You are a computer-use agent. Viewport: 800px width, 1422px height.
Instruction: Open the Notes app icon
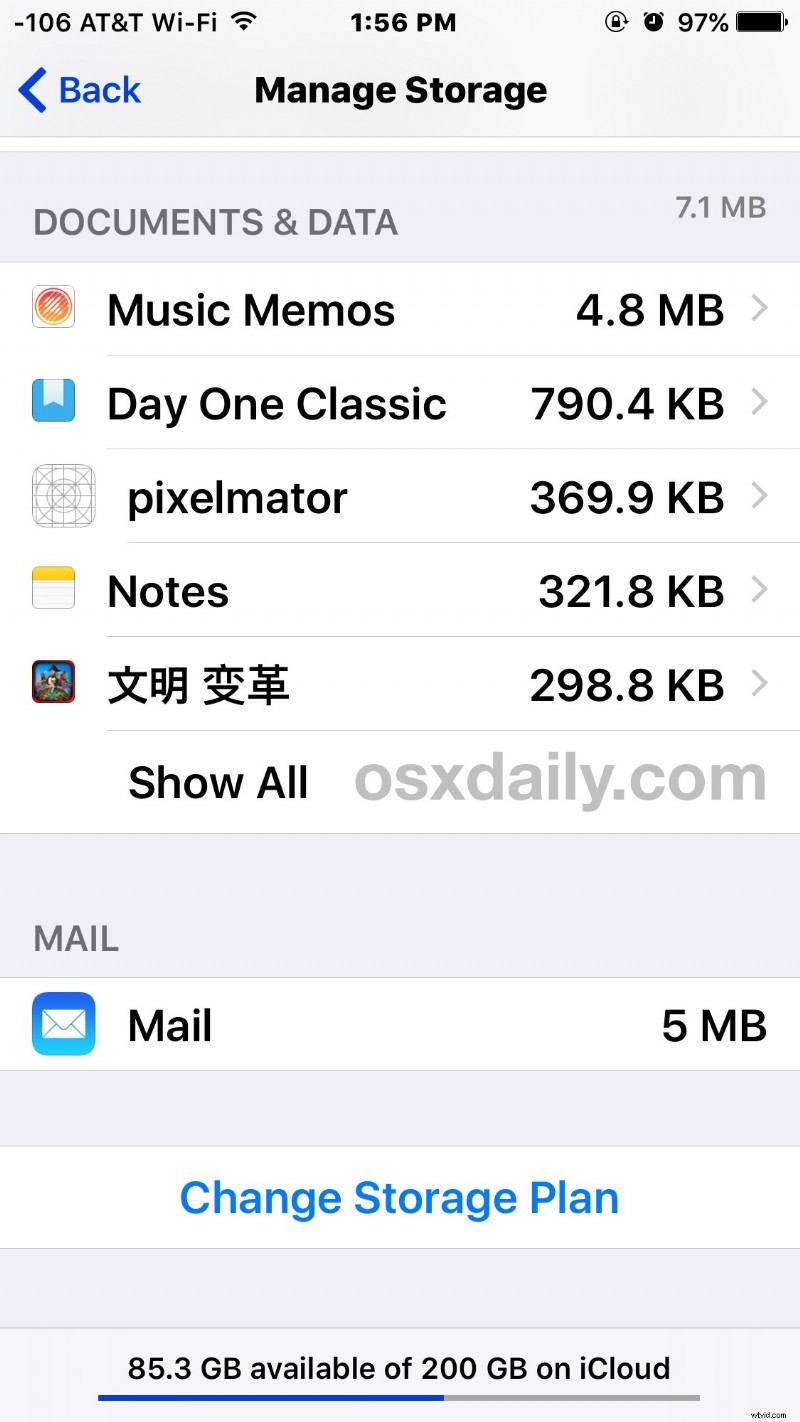tap(53, 589)
